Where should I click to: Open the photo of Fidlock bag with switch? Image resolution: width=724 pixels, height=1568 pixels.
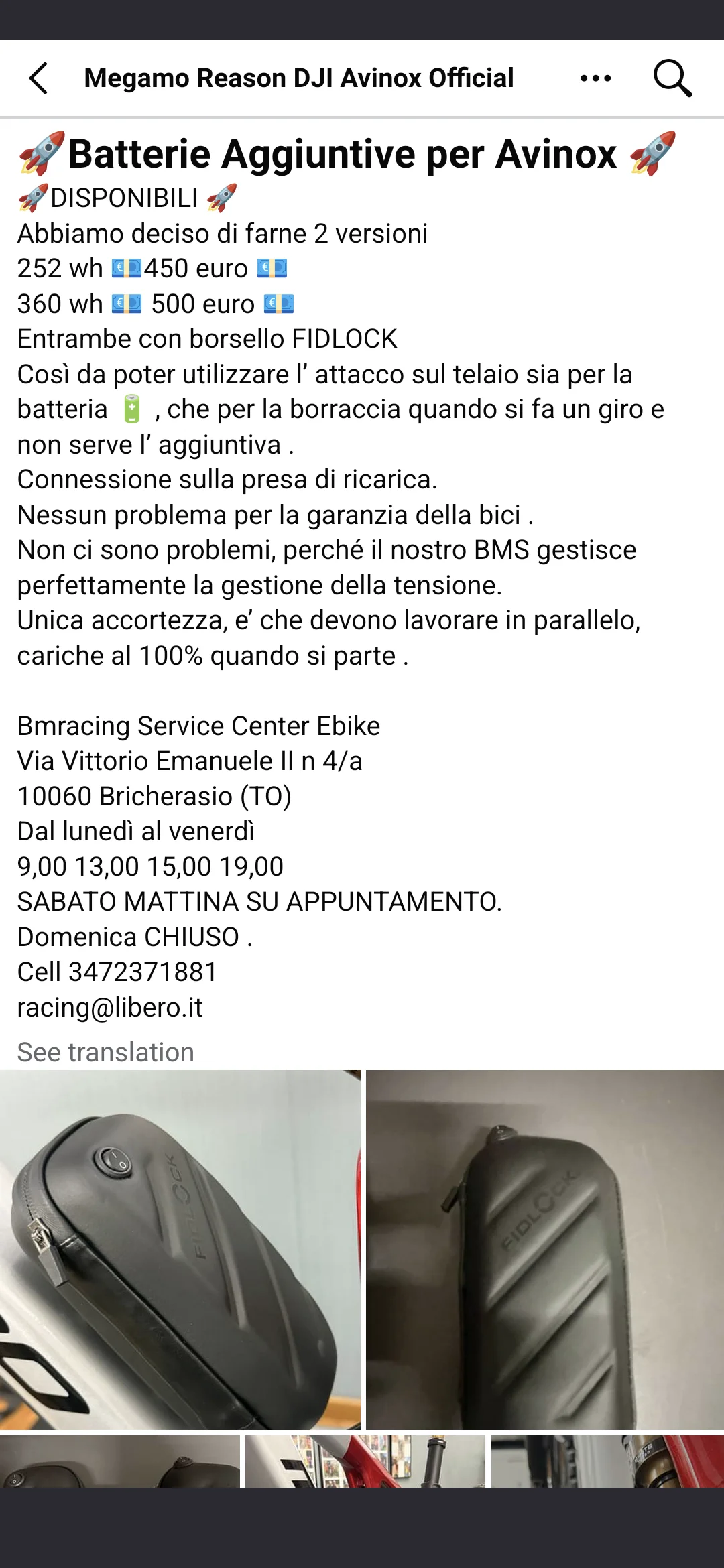(x=180, y=1250)
